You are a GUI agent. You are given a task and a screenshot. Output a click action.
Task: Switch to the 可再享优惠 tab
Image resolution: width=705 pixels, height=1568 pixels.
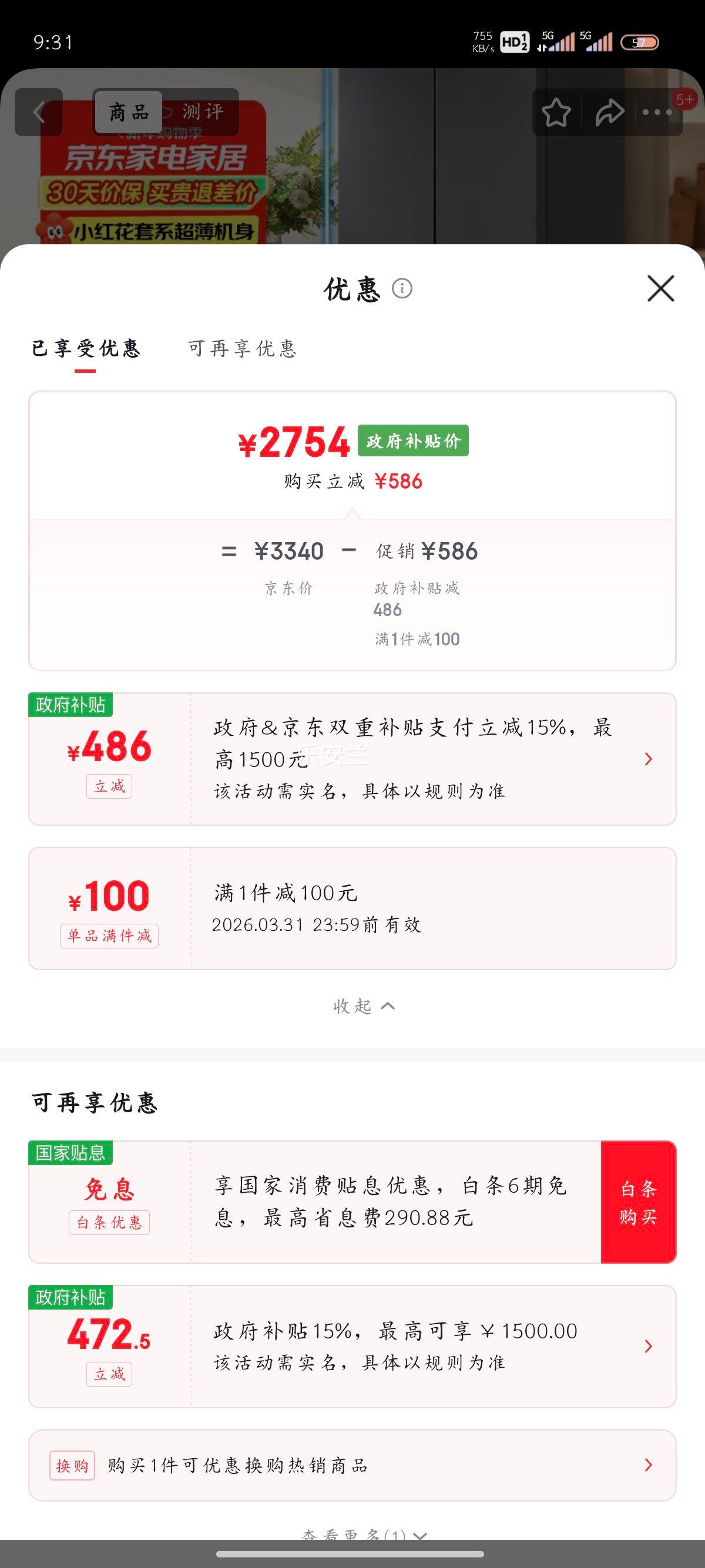(x=241, y=349)
